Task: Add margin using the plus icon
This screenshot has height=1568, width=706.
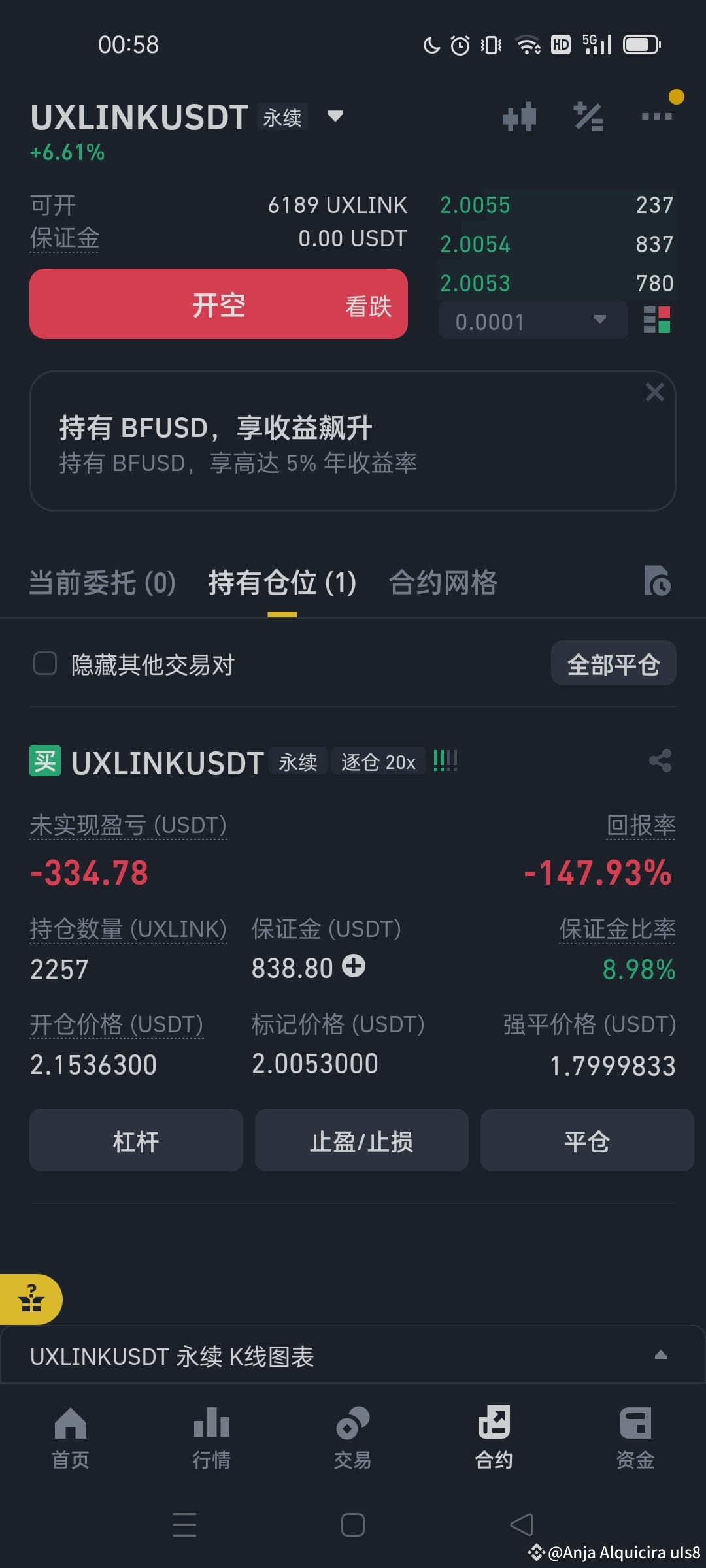Action: [x=353, y=968]
